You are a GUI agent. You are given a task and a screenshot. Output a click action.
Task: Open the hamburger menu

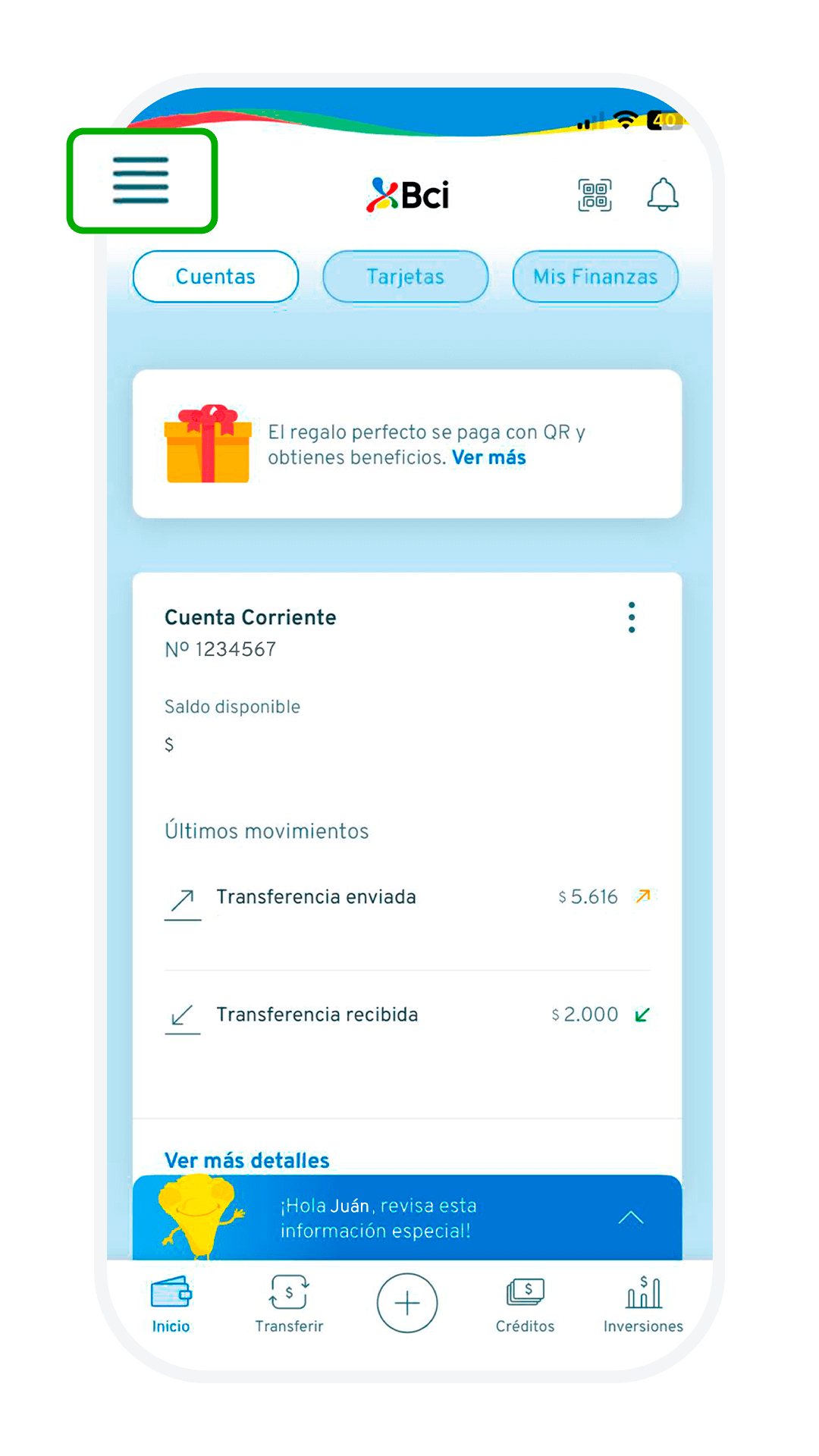click(x=142, y=182)
